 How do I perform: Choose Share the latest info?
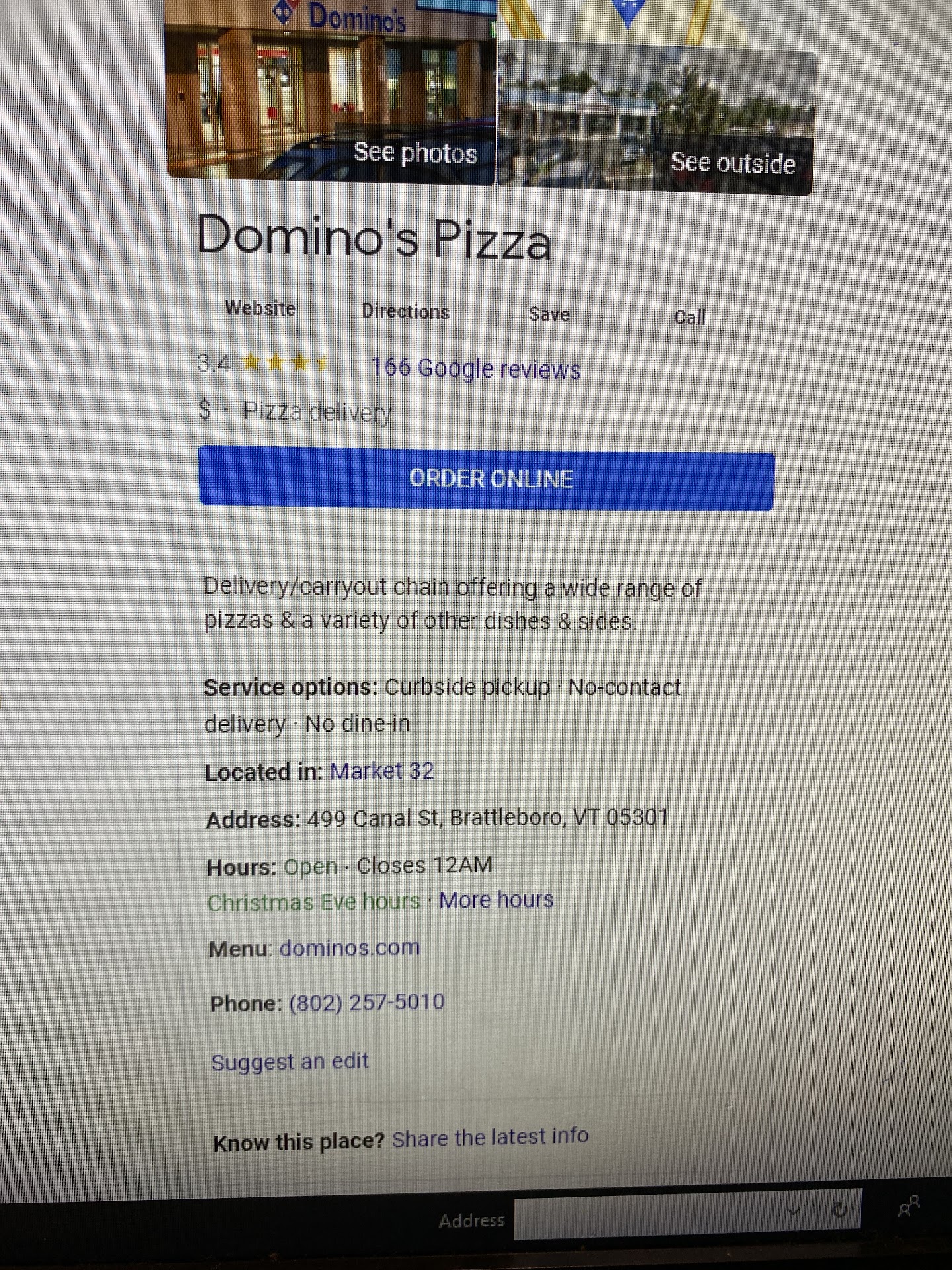point(490,1137)
